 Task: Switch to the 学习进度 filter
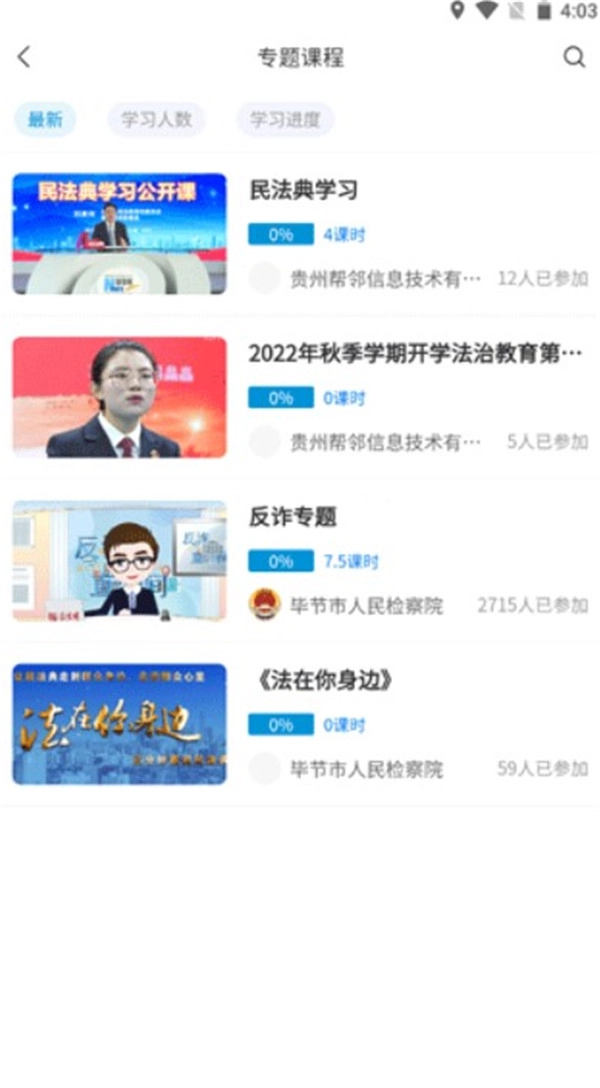(x=285, y=120)
